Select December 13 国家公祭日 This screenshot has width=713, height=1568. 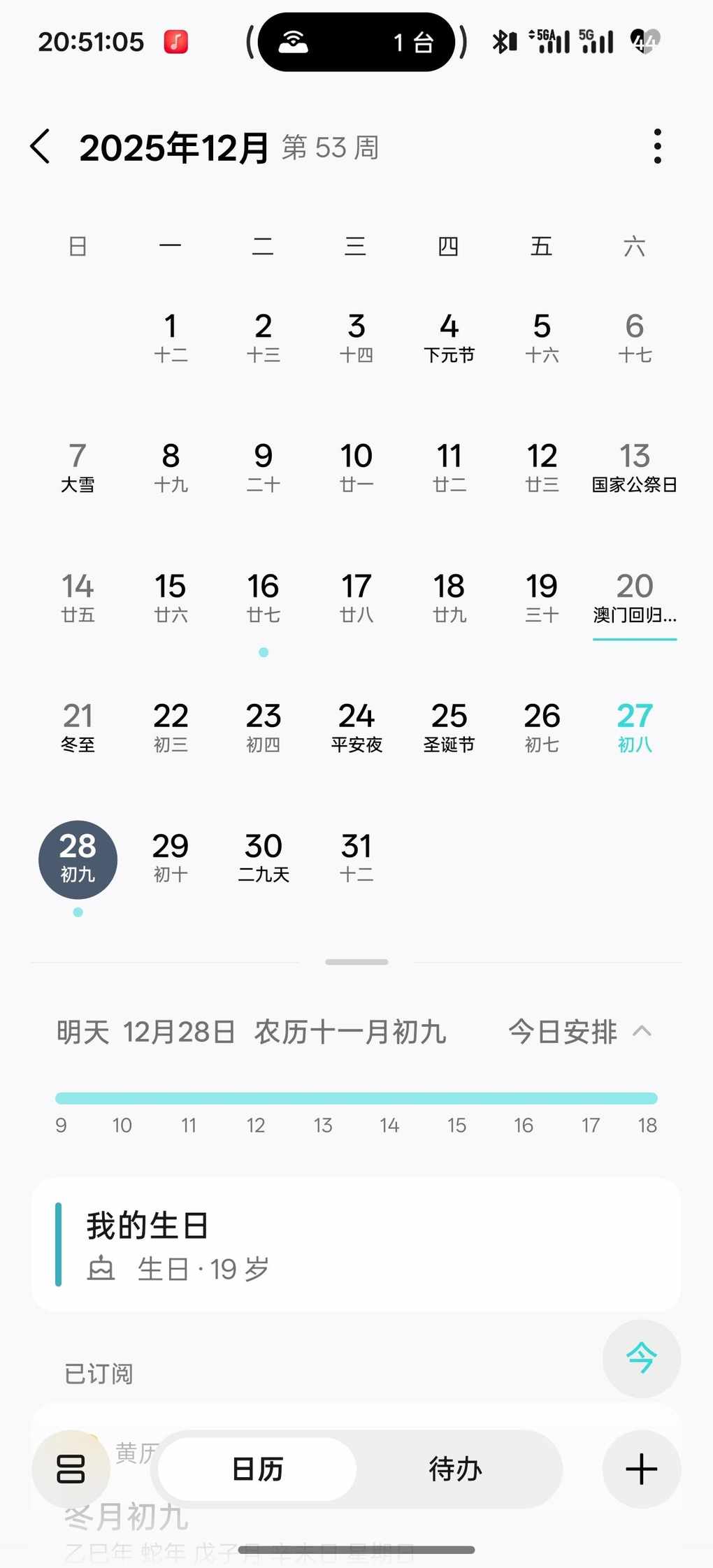[x=634, y=468]
